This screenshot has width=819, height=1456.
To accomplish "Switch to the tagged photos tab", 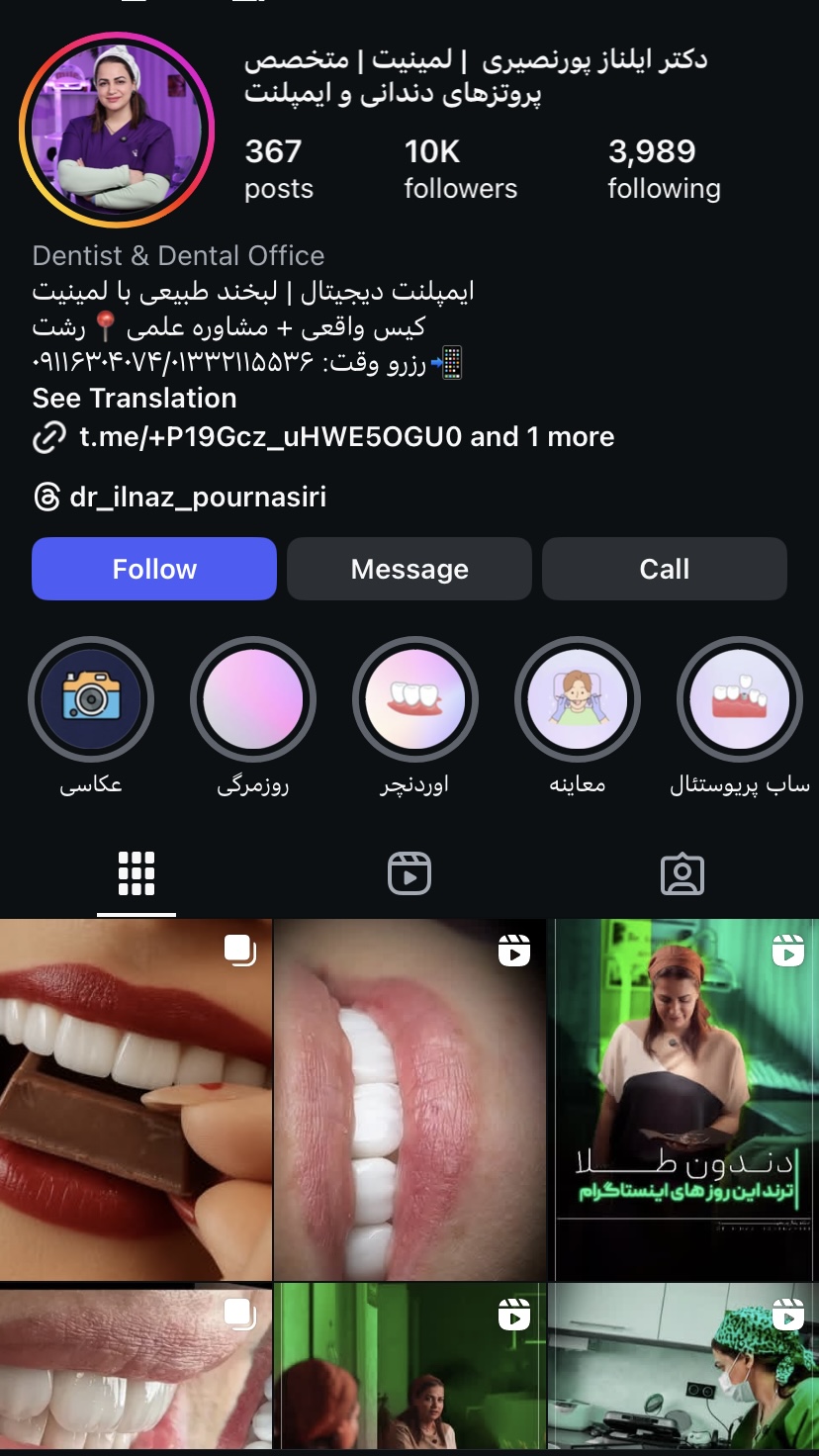I will click(x=682, y=874).
